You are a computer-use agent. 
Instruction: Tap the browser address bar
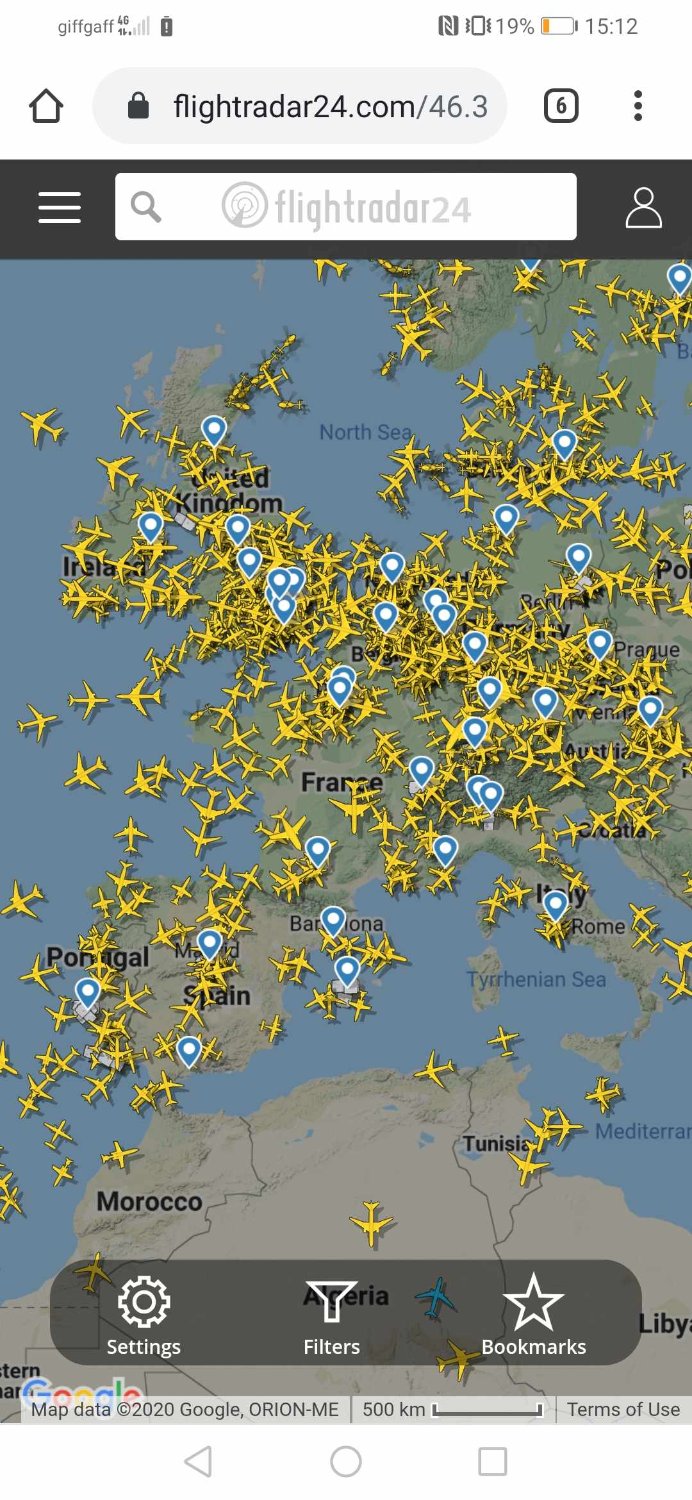[x=300, y=106]
